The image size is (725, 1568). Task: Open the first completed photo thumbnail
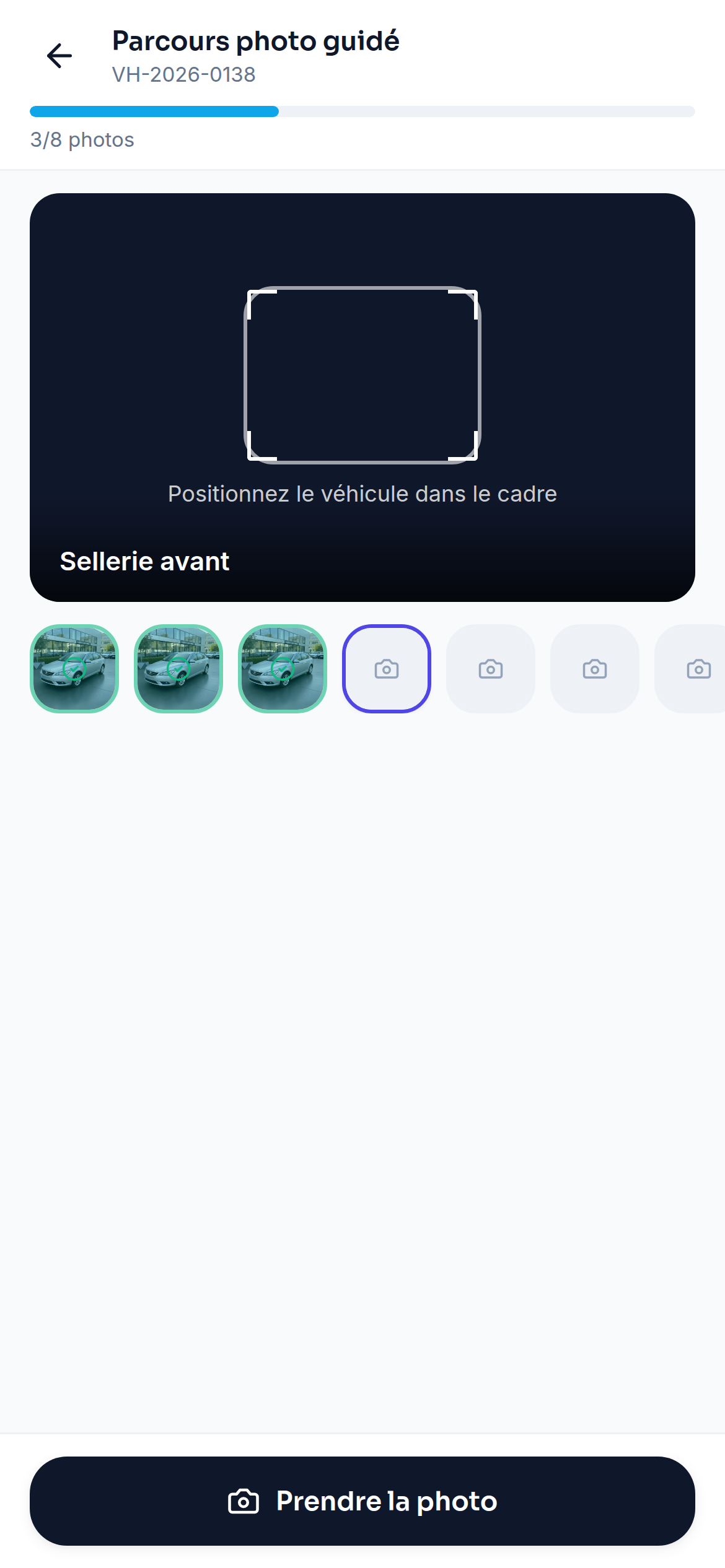(74, 669)
